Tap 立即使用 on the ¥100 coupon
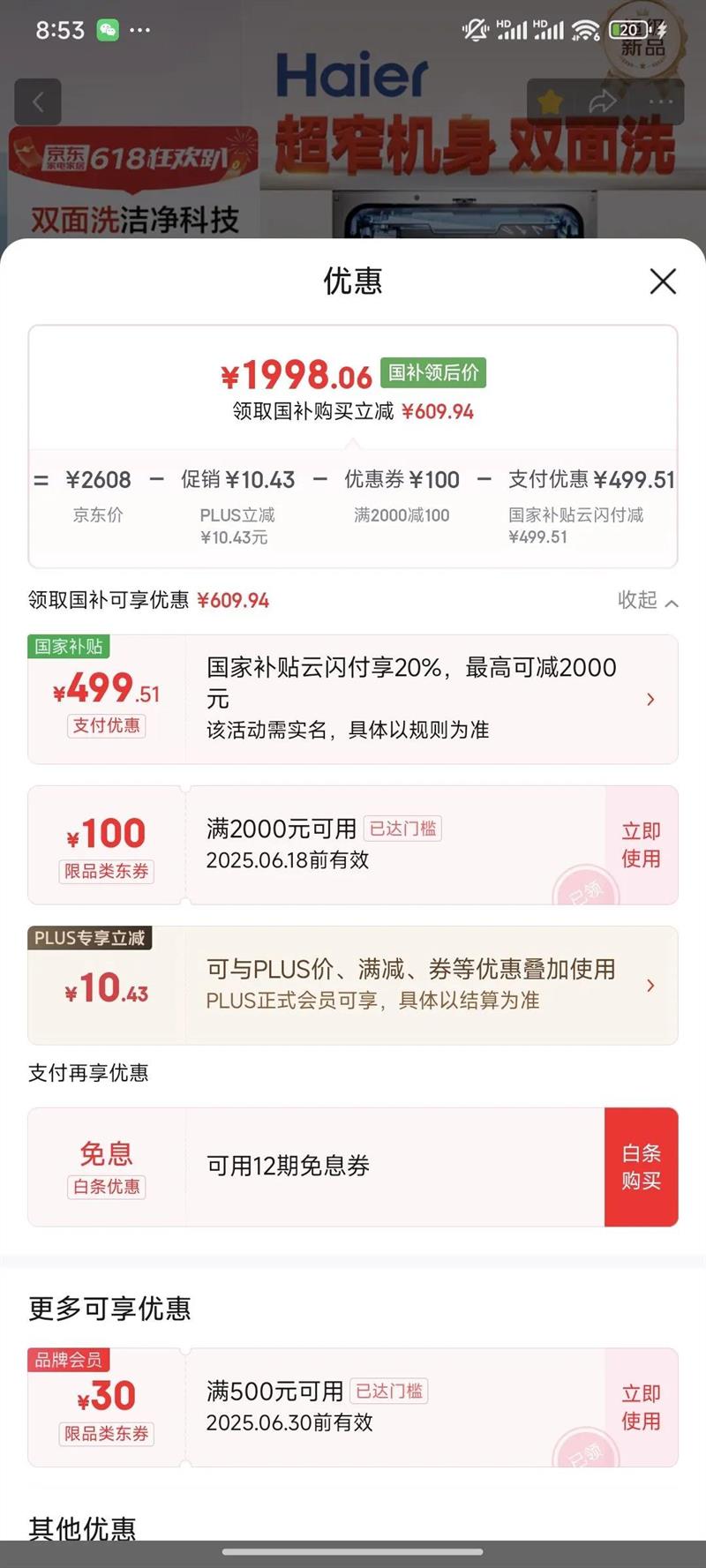Viewport: 706px width, 1568px height. click(641, 845)
